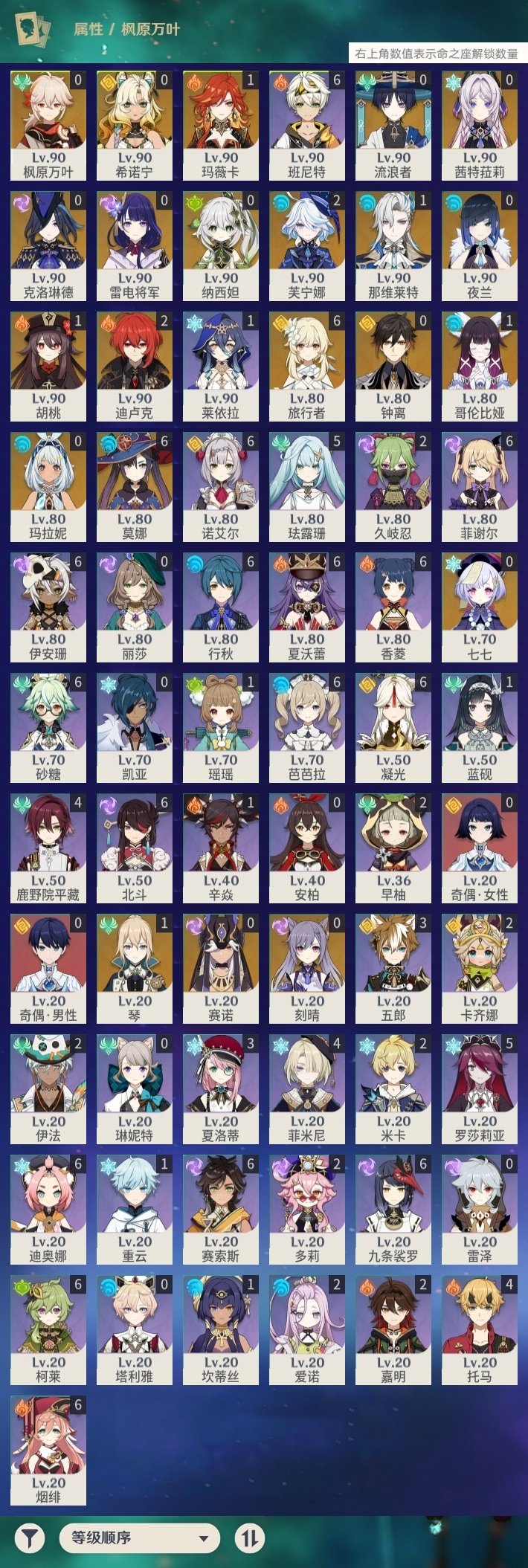View 行秋 character details
The width and height of the screenshot is (528, 1568).
221,607
